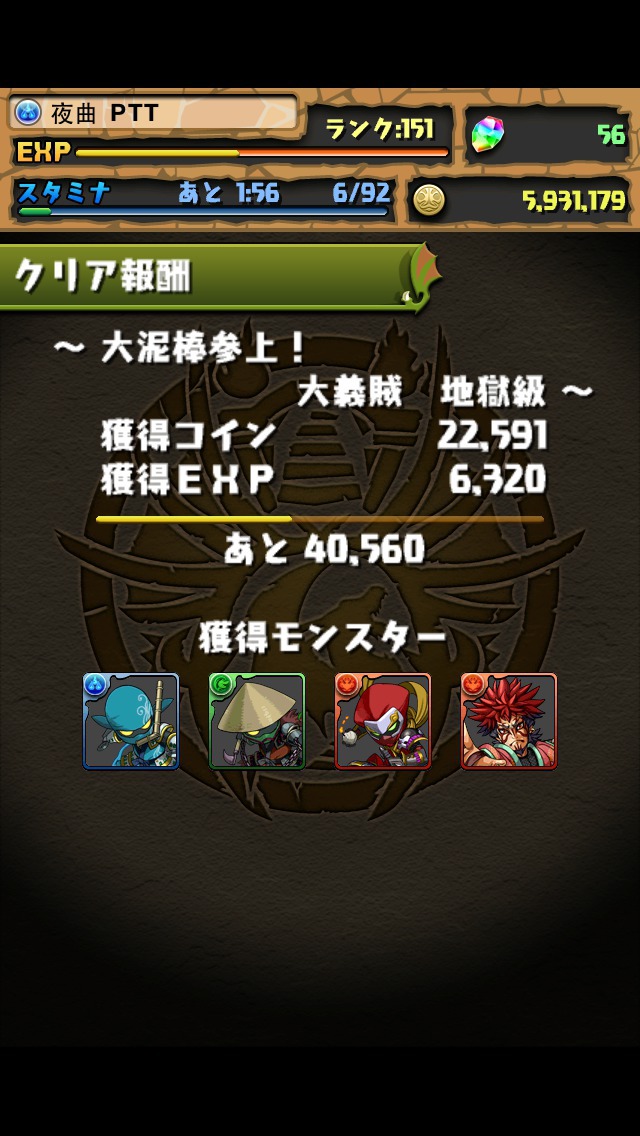Select the red-haired kabuki monster tile
Screen dimensions: 640x1136
509,721
